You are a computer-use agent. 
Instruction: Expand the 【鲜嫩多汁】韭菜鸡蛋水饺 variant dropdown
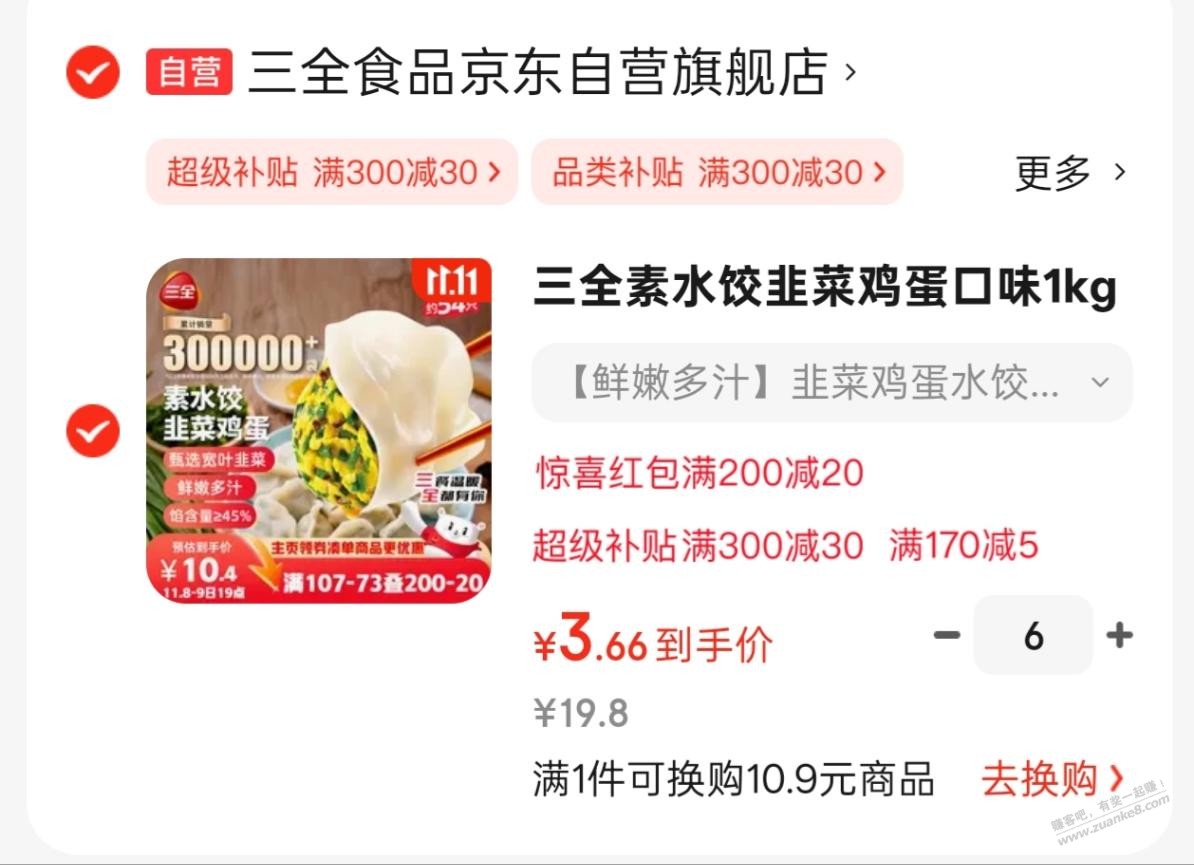coord(831,382)
